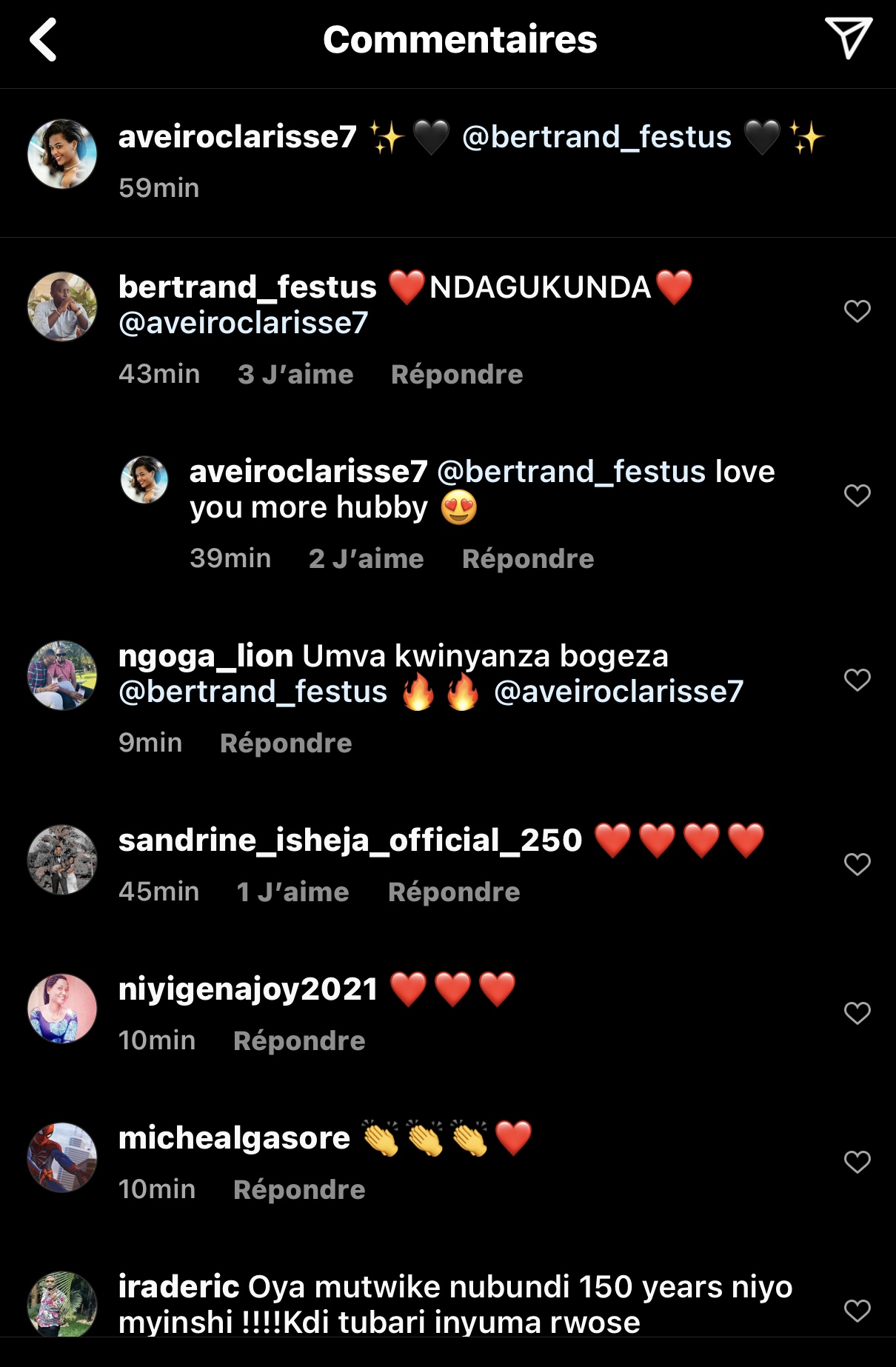Like bertrand_festus's NDAGUKUNDA comment
Screen dimensions: 896x1367
pyautogui.click(x=857, y=311)
